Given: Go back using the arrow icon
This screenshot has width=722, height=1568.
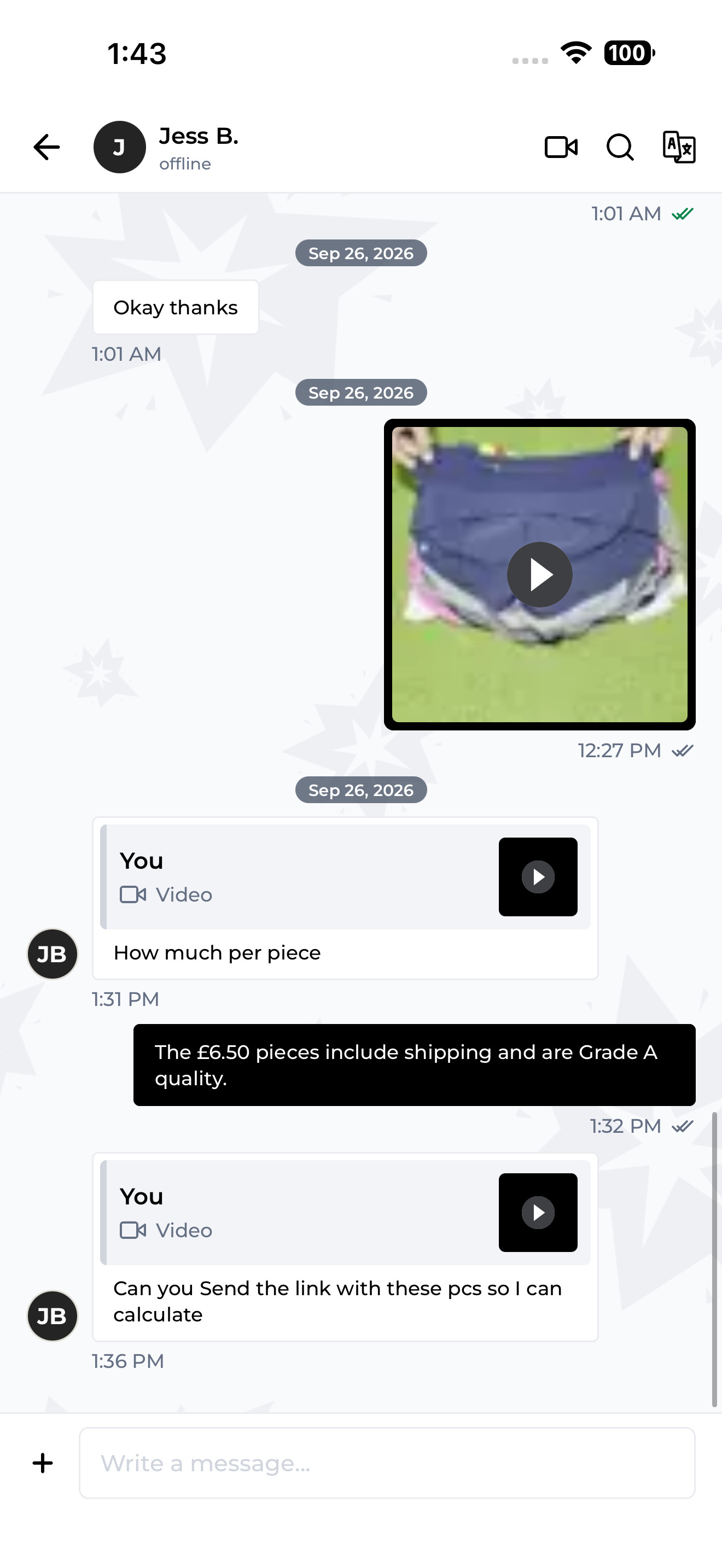Looking at the screenshot, I should click(46, 147).
